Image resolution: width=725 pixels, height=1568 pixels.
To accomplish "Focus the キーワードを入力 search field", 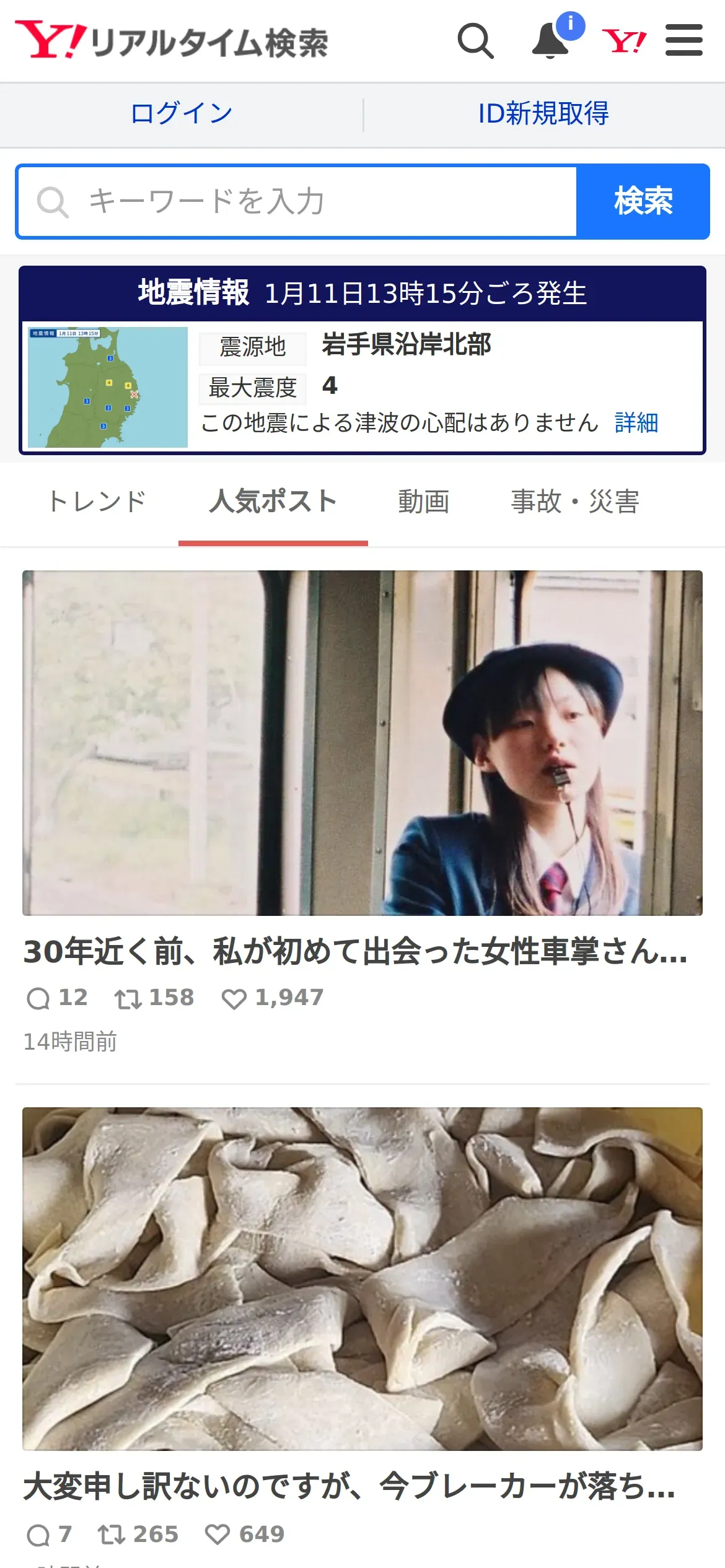I will (297, 202).
